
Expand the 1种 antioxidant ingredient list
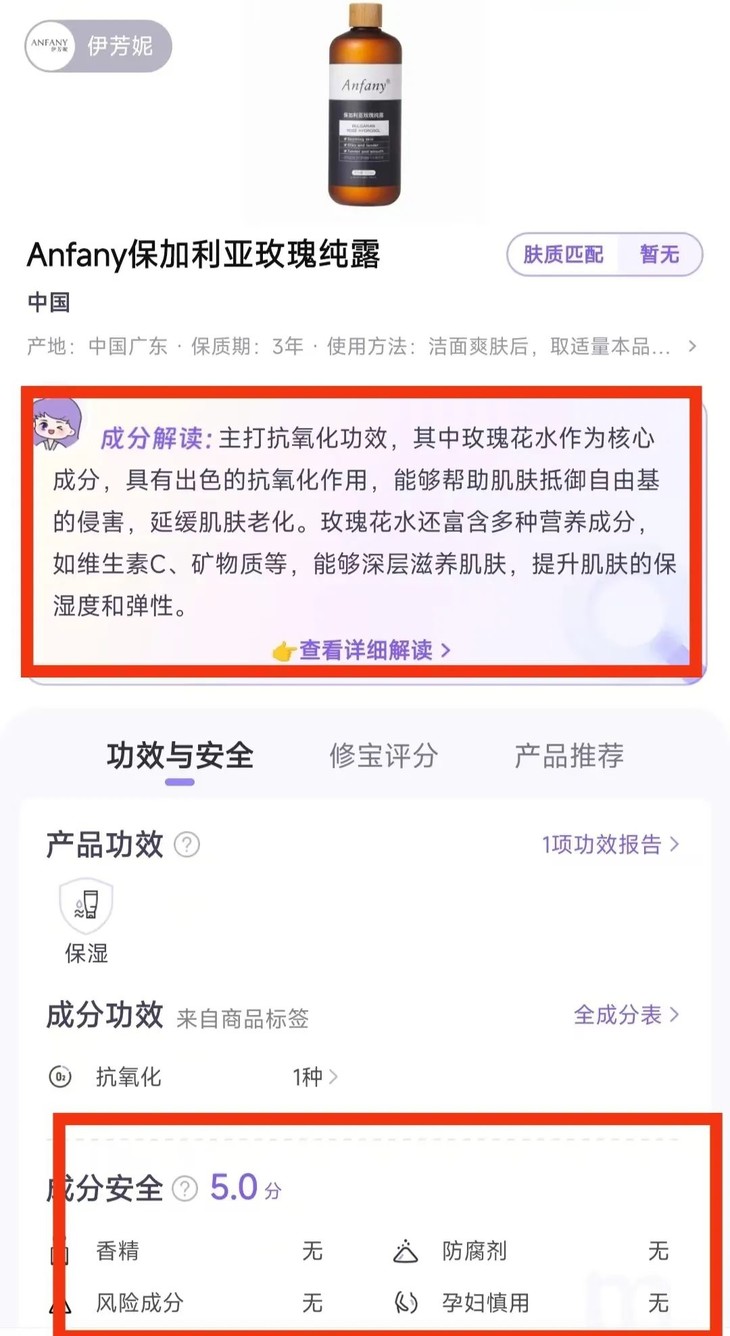tap(313, 1078)
